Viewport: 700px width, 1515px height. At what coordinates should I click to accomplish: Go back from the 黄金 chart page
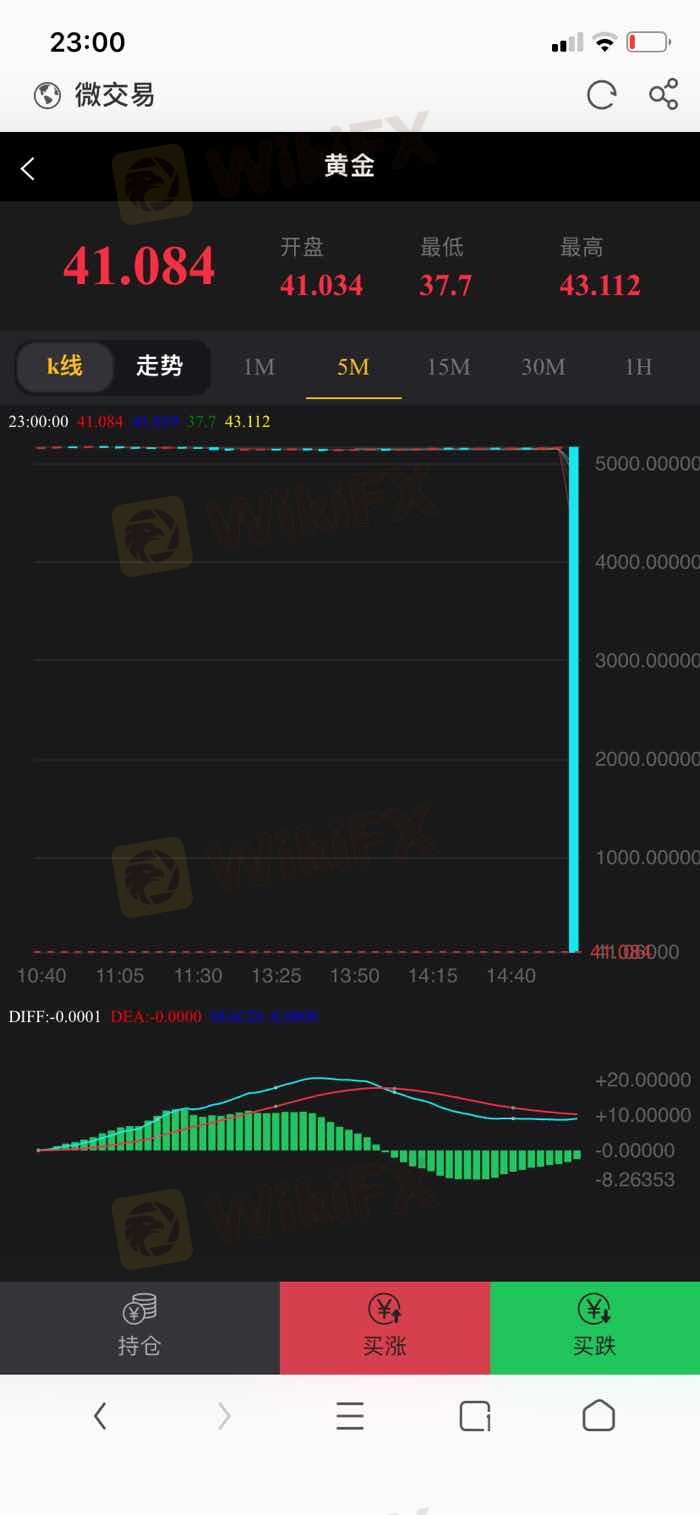click(x=28, y=169)
